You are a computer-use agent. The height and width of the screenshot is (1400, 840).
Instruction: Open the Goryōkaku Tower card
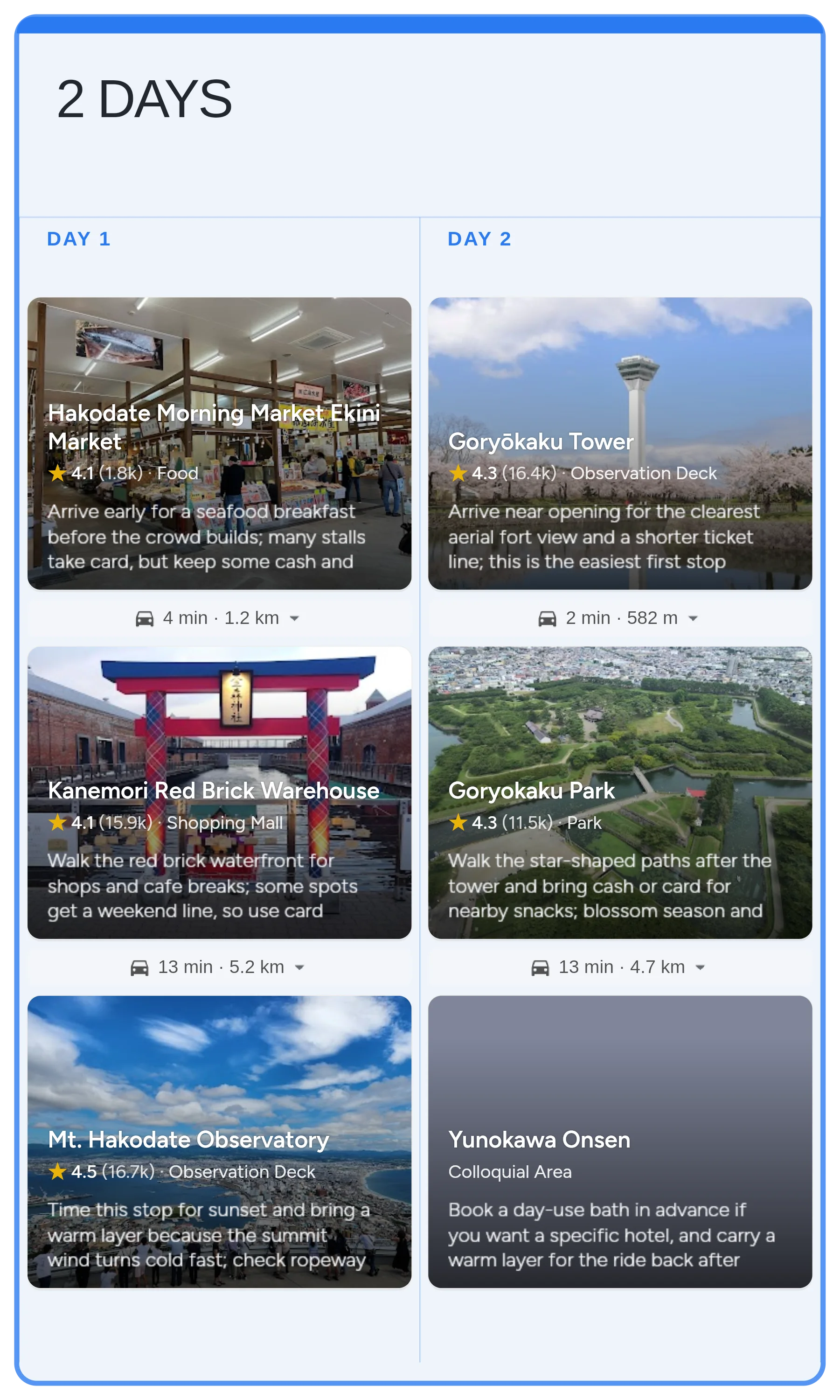pyautogui.click(x=620, y=443)
